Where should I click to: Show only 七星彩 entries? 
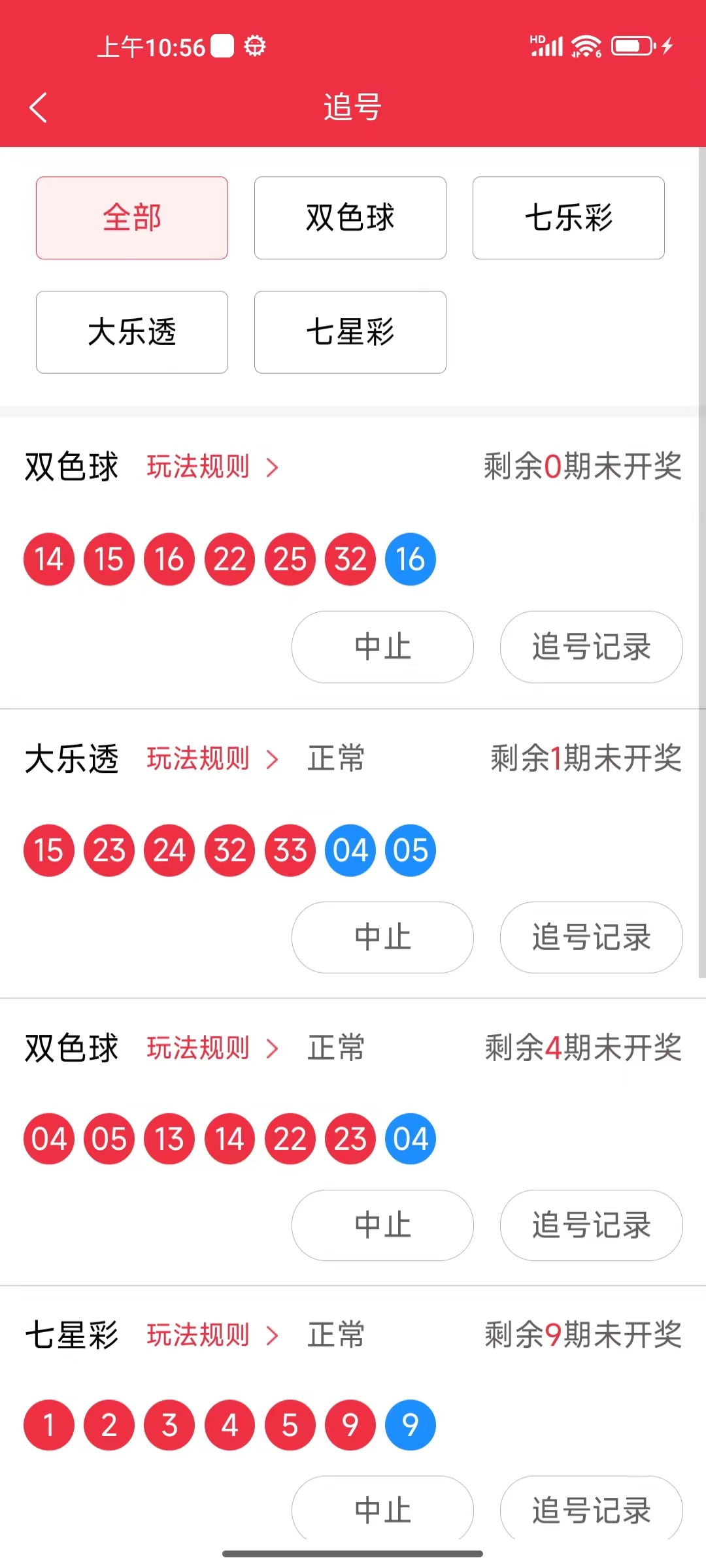tap(350, 332)
